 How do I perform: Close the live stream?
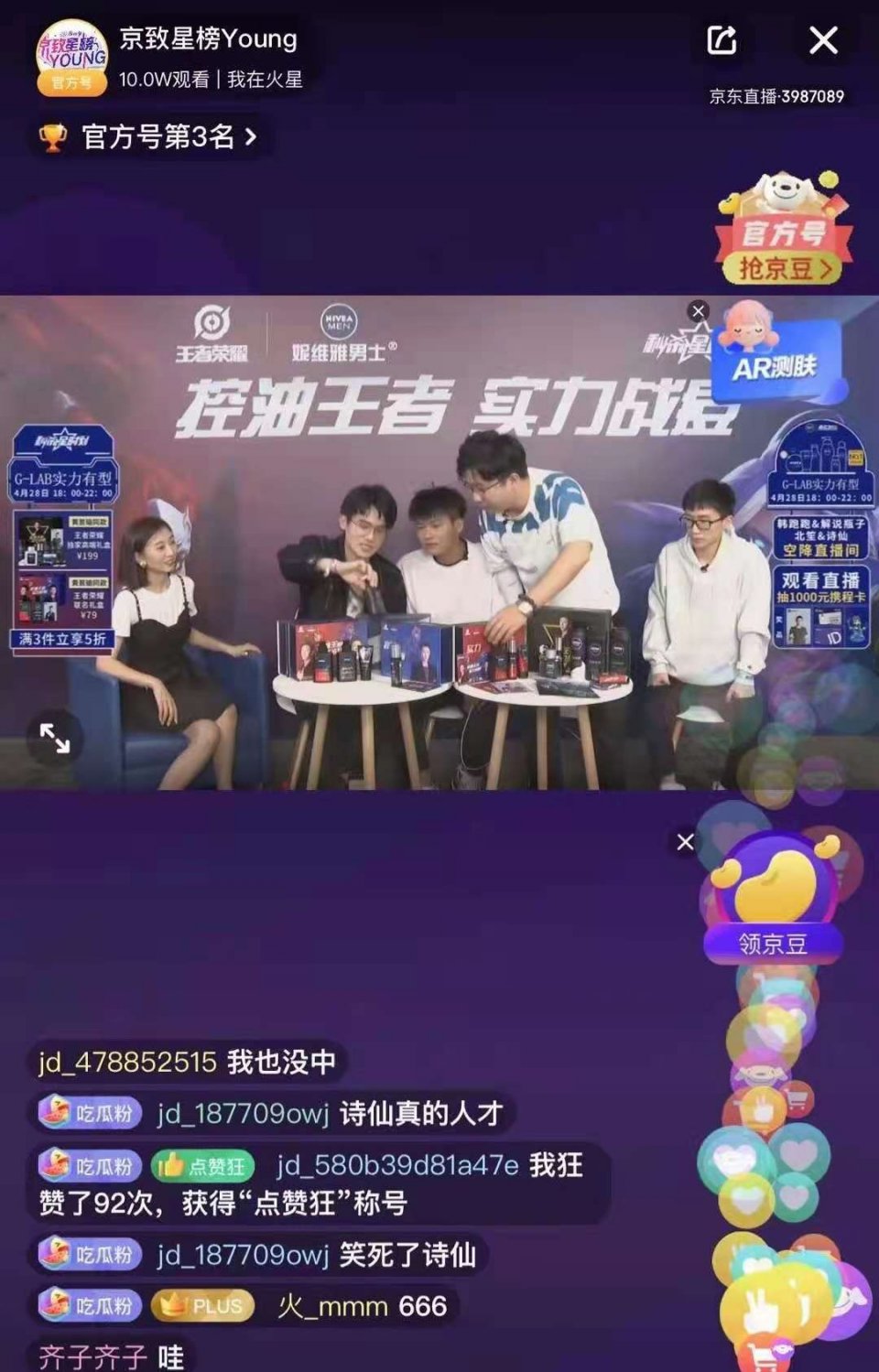[x=823, y=40]
